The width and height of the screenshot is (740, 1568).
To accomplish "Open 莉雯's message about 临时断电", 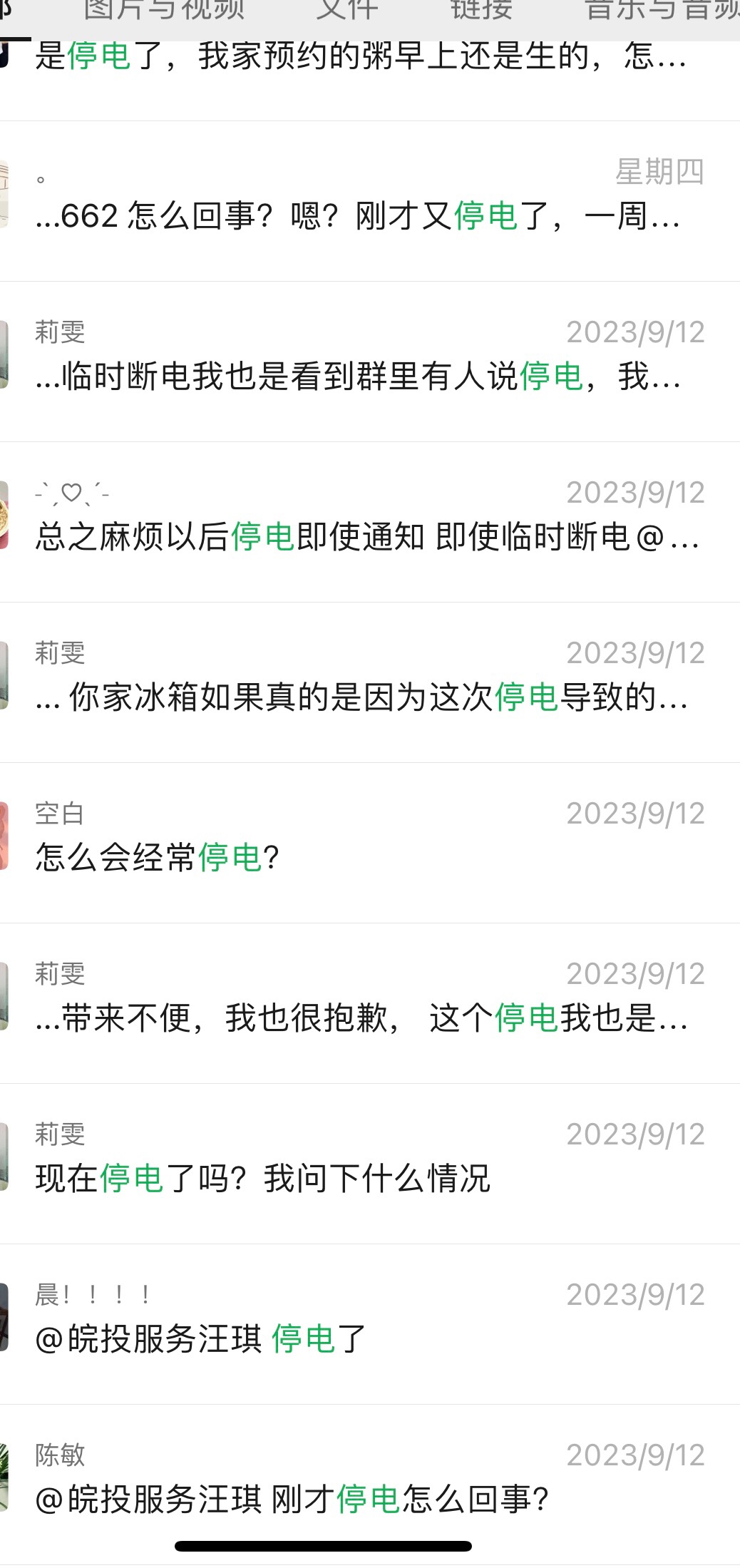I will [x=361, y=362].
